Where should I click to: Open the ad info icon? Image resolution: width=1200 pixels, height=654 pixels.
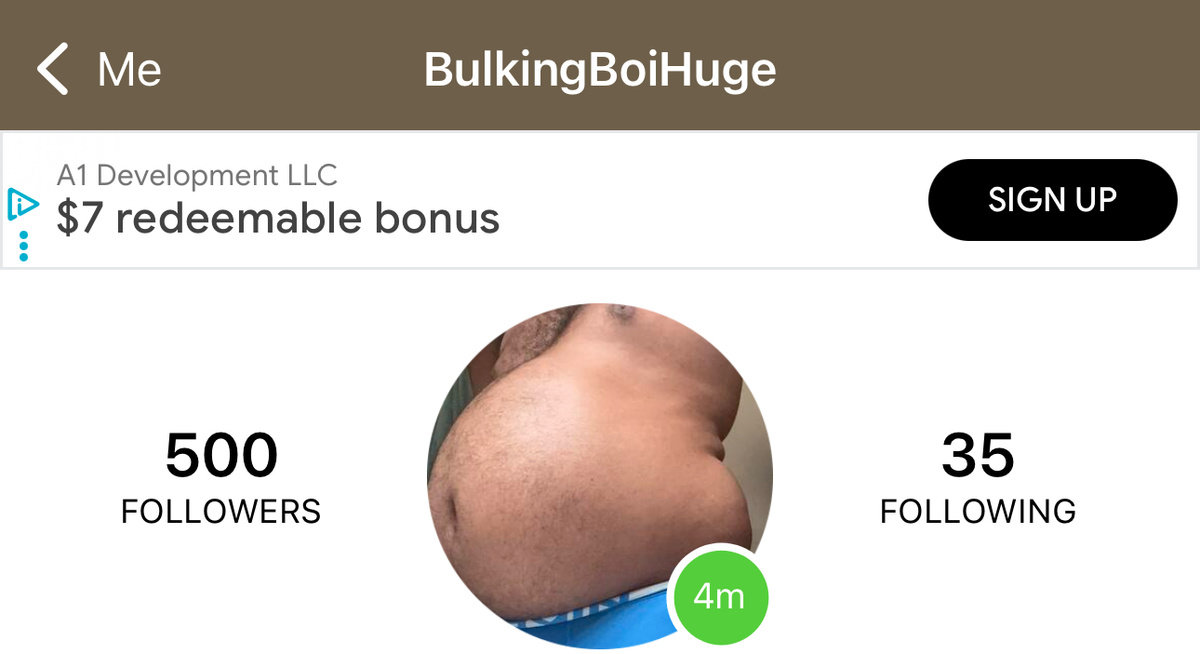22,205
